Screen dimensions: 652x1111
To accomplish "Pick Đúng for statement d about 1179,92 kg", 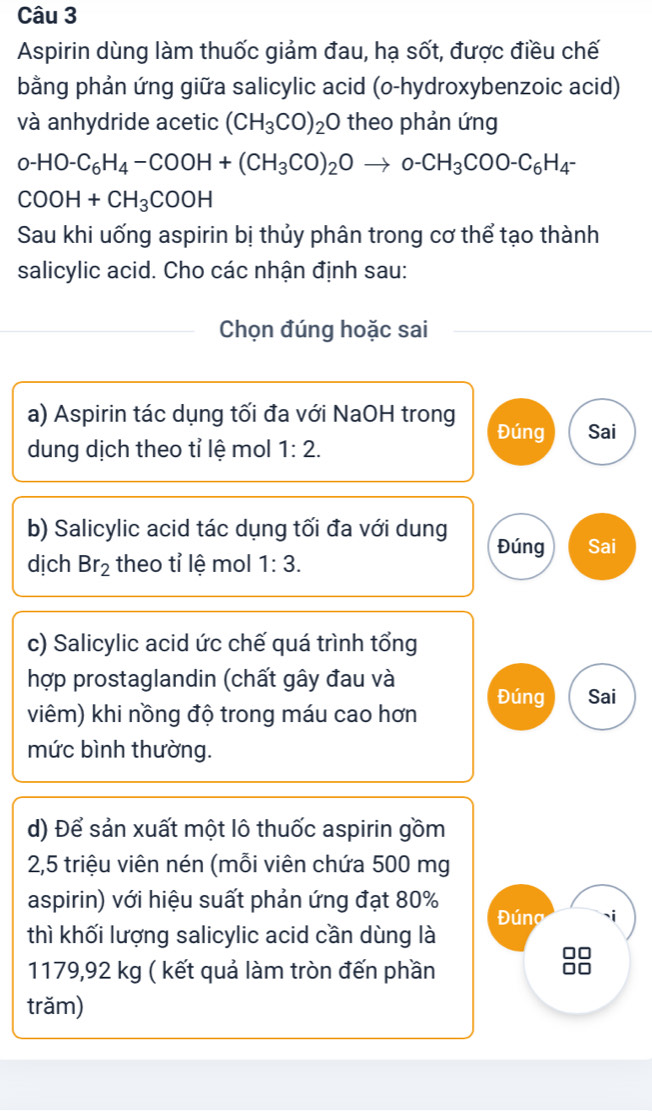I will (520, 918).
